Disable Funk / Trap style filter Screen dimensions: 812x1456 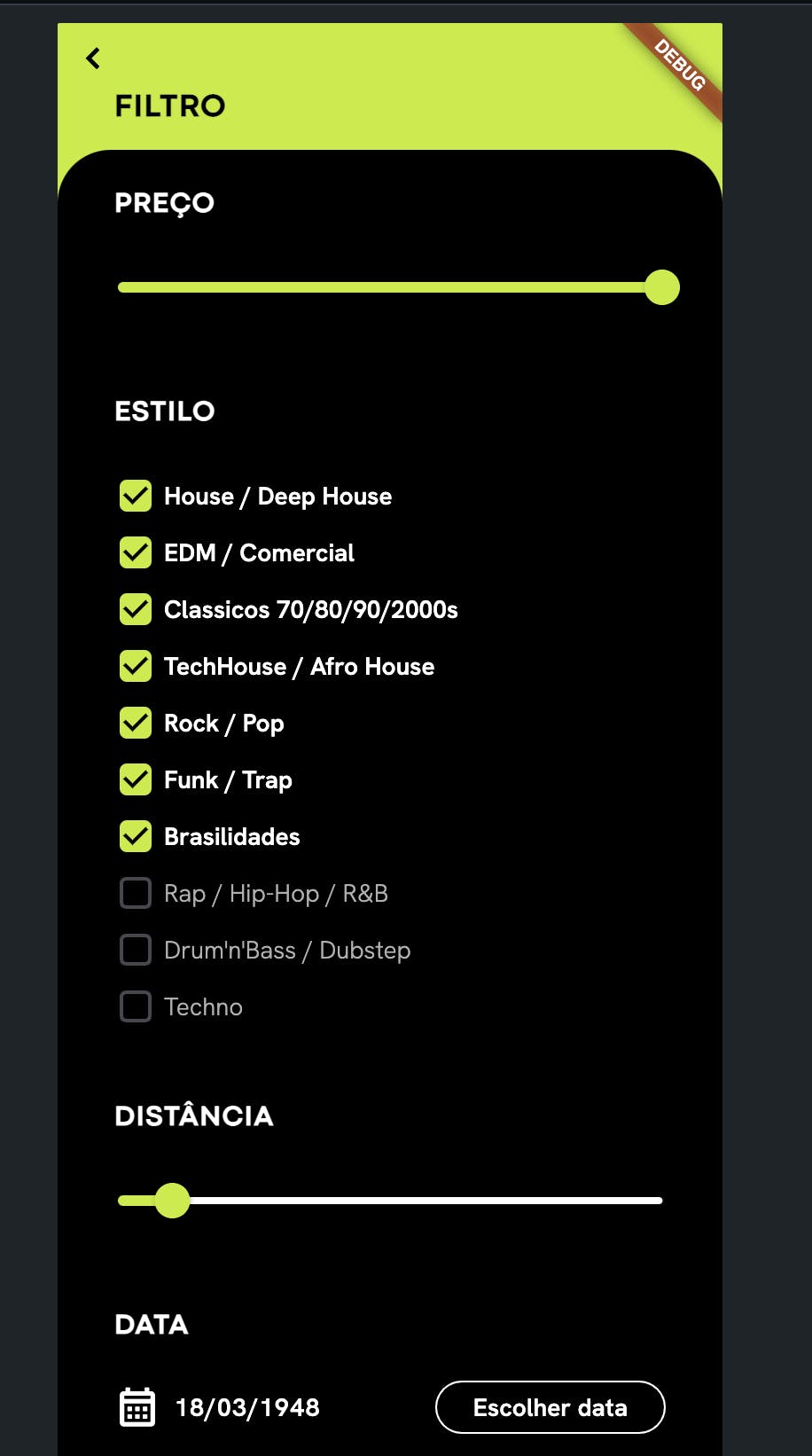136,780
